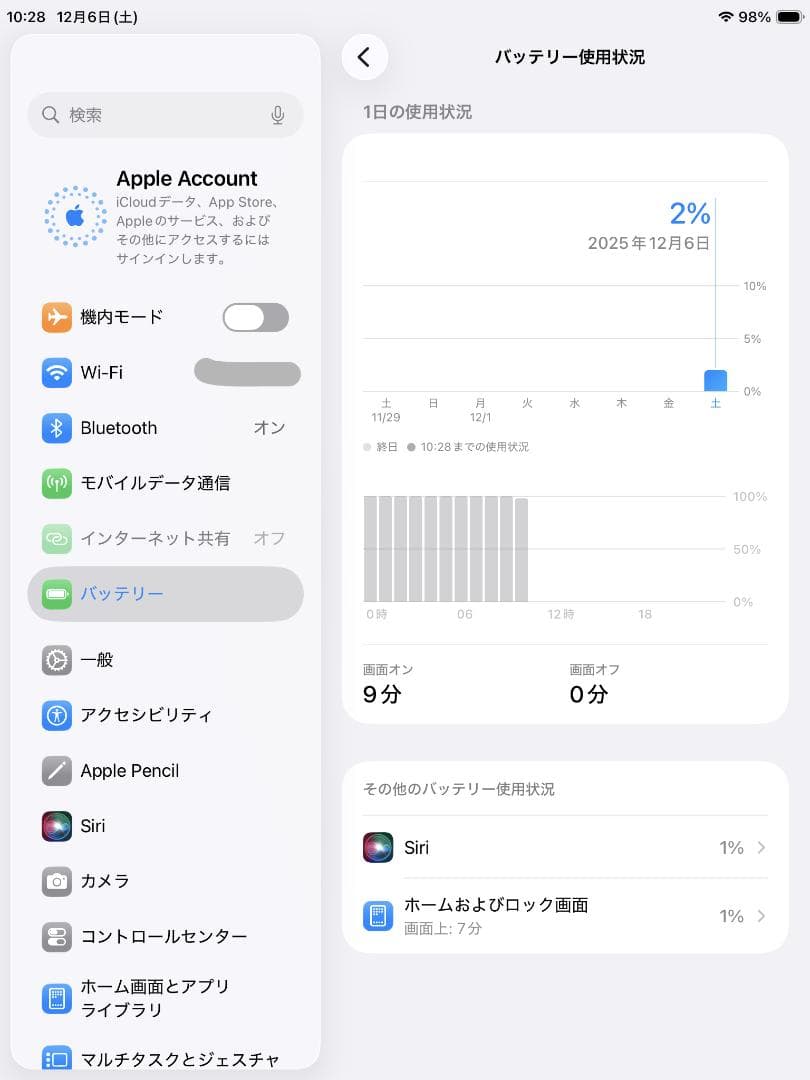Expand the ホームおよびロック画面 row chevron
The image size is (810, 1080).
(x=759, y=915)
